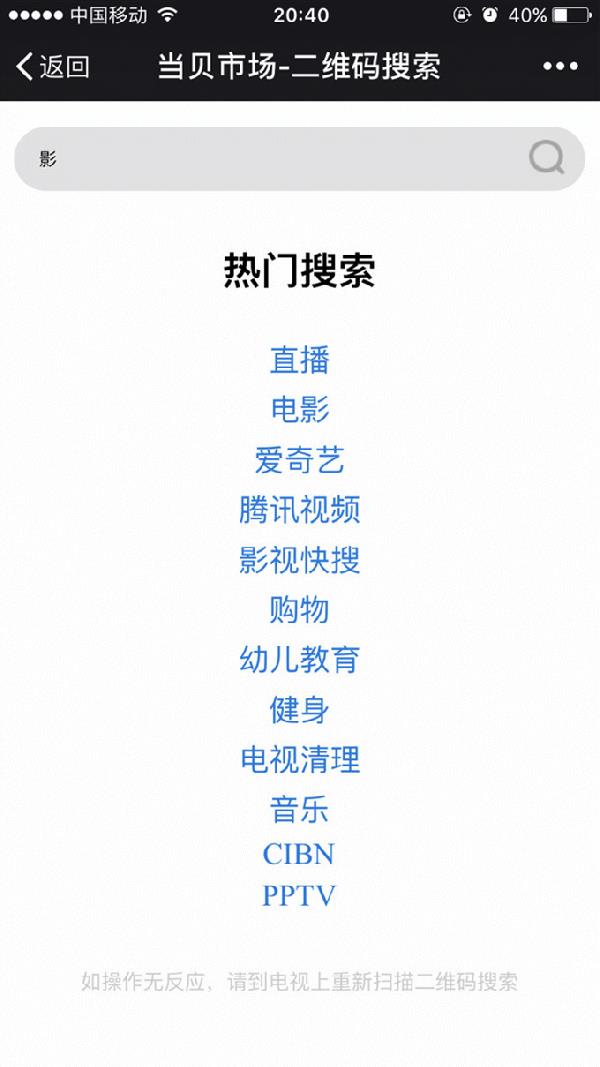Screen dimensions: 600x1067
Task: Choose the 音乐 link
Action: (x=299, y=810)
